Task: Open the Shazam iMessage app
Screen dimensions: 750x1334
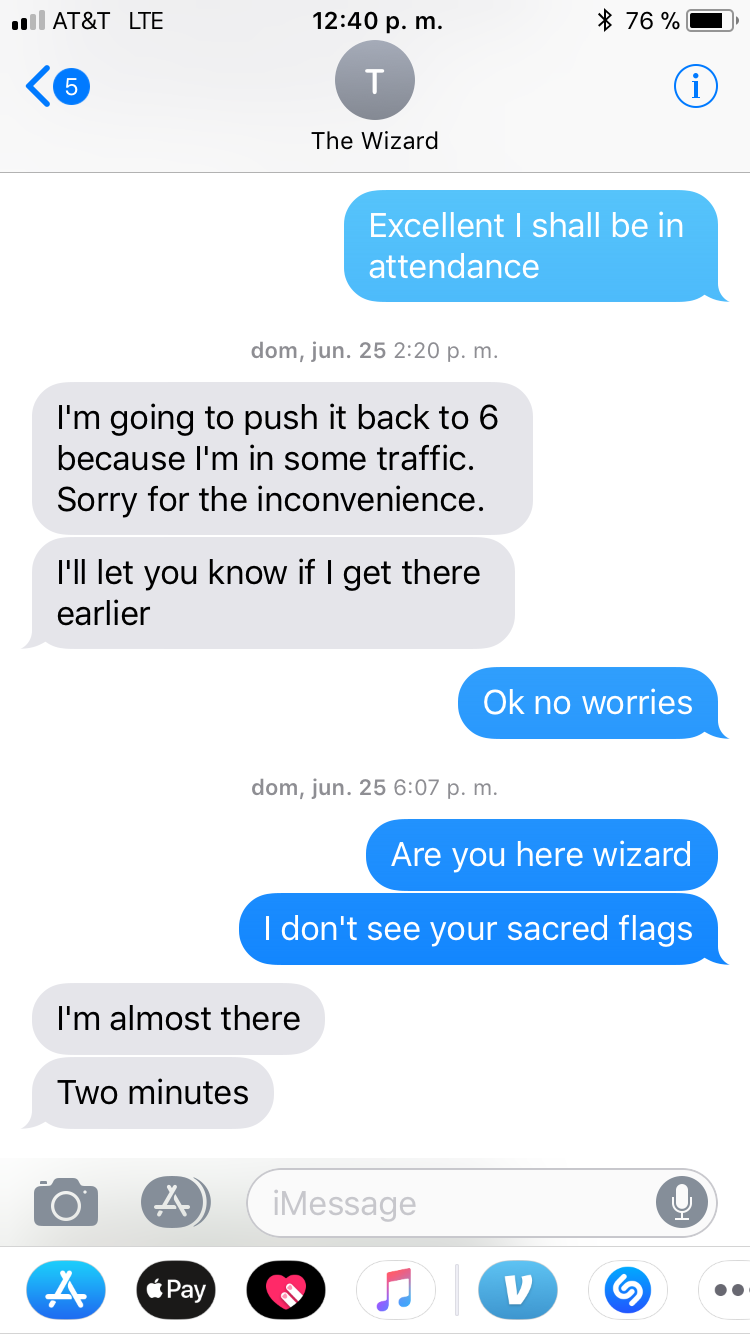Action: [x=627, y=1290]
